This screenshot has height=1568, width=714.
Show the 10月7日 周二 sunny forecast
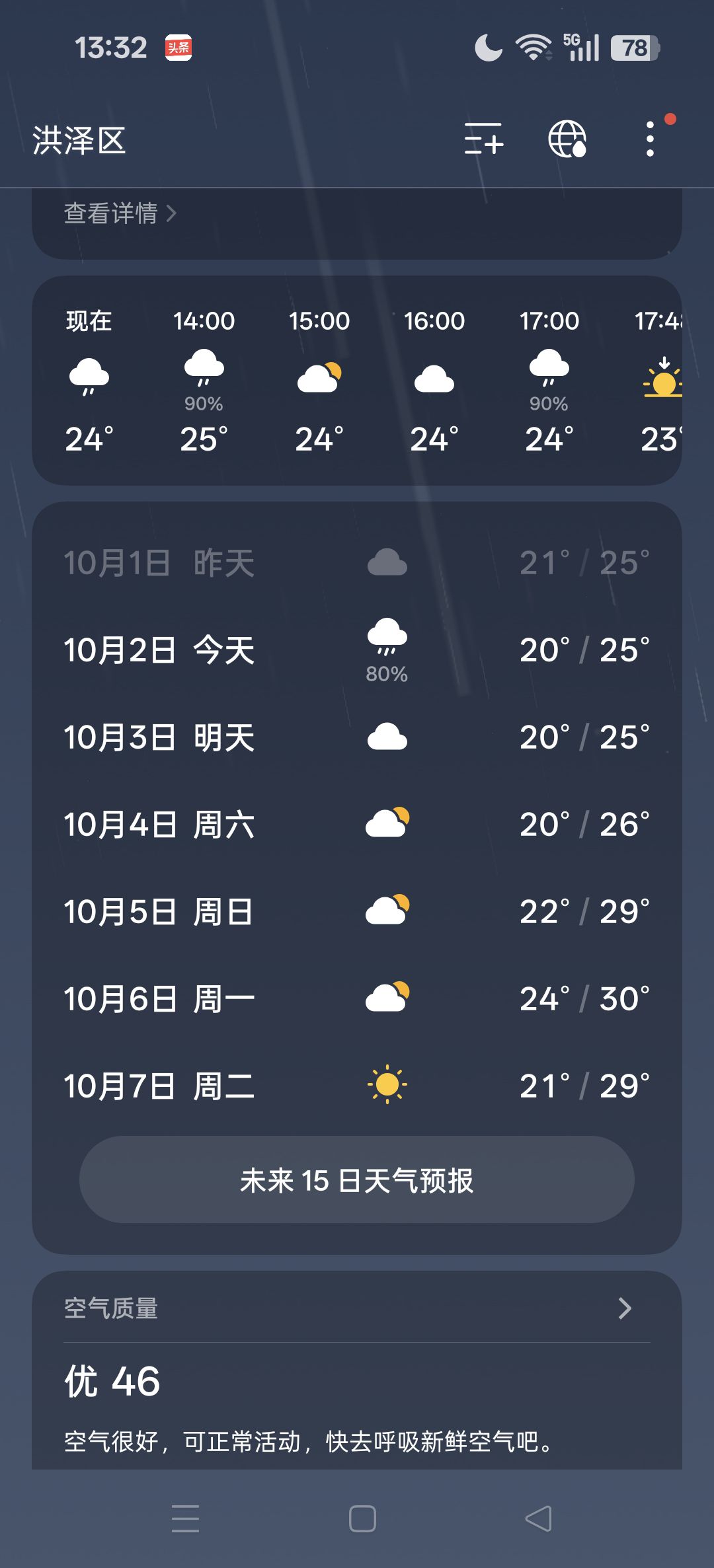click(357, 1086)
